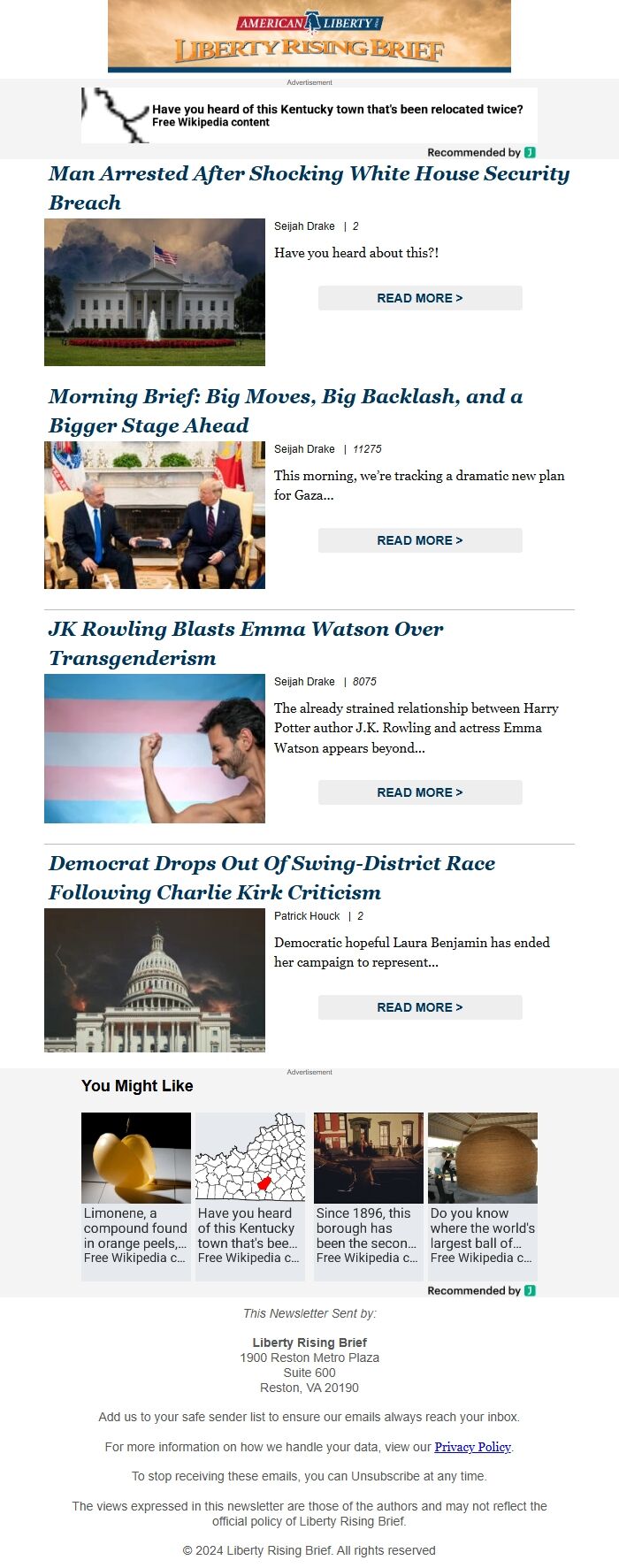
Task: Open READ MORE for Democrat Drops Out article
Action: tap(420, 1007)
